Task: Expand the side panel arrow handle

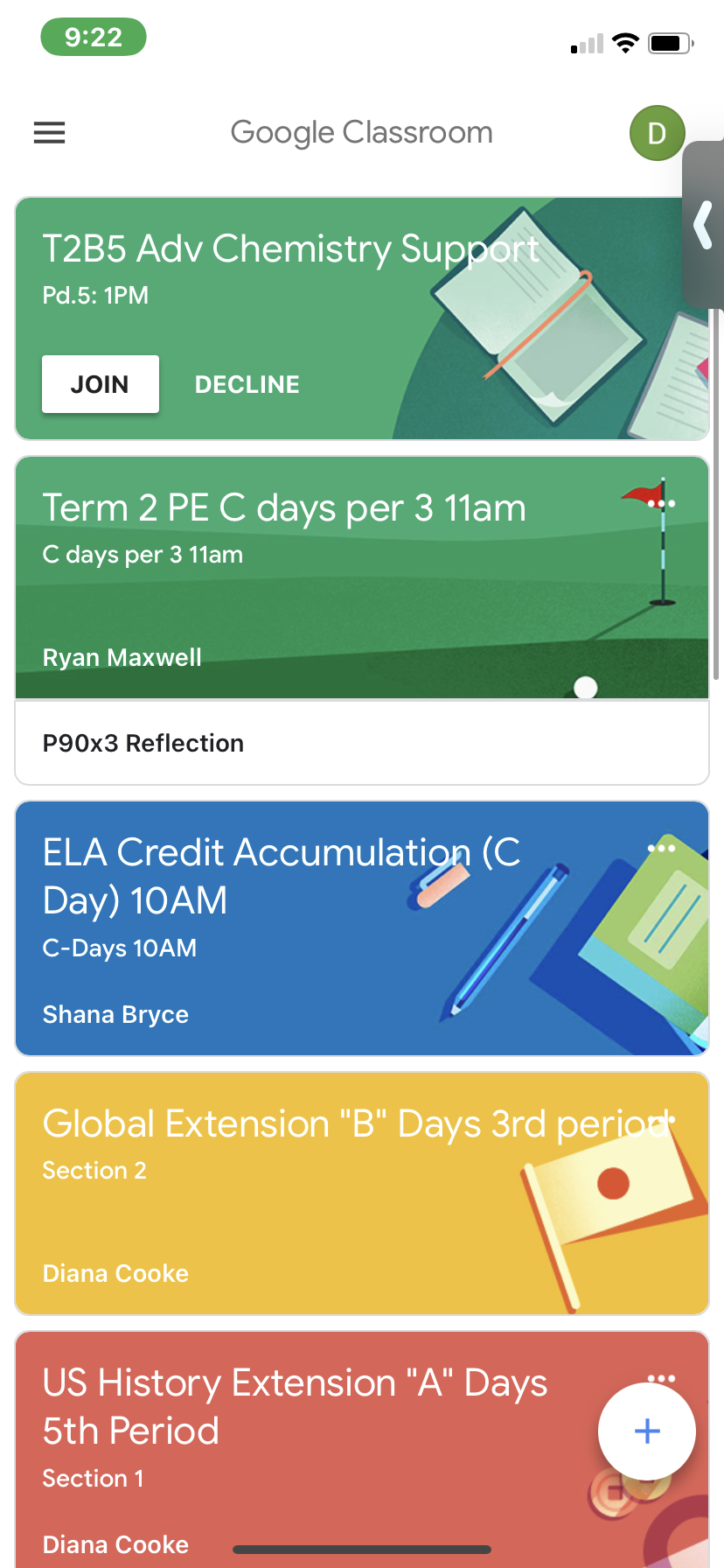Action: pos(703,225)
